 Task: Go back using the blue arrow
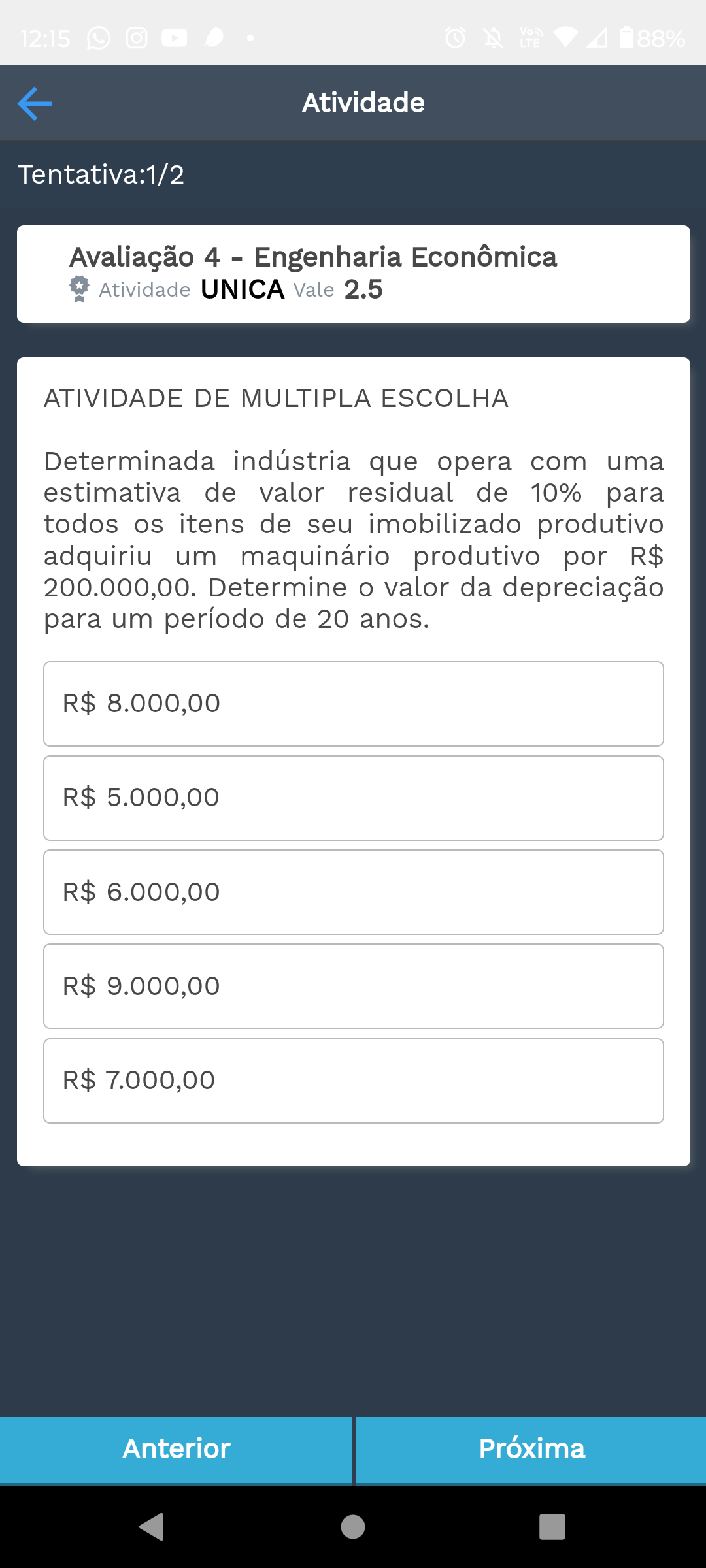(x=35, y=103)
